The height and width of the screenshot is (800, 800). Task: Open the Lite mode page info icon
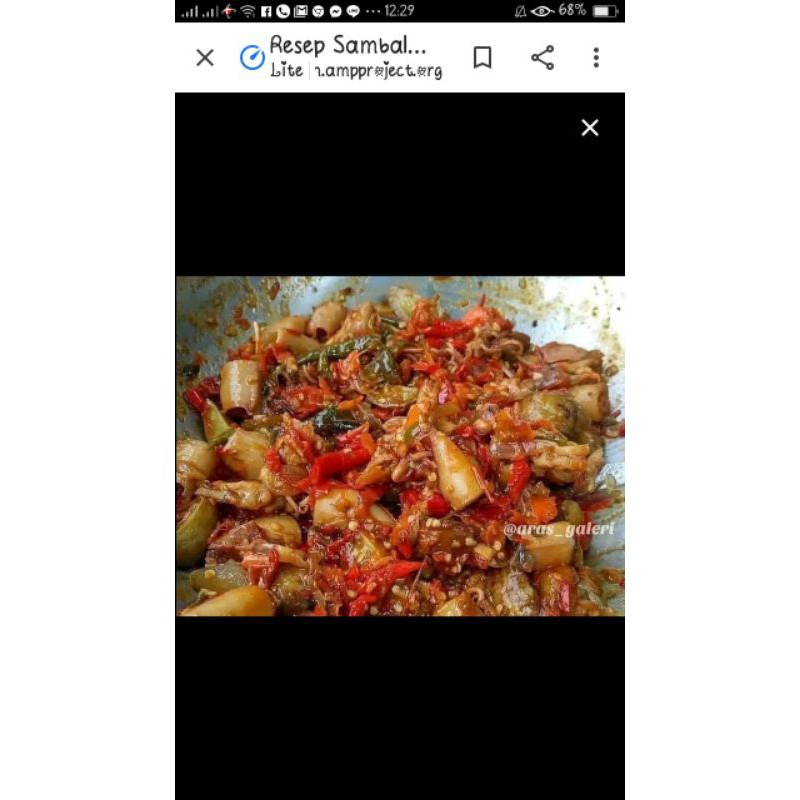tap(252, 58)
